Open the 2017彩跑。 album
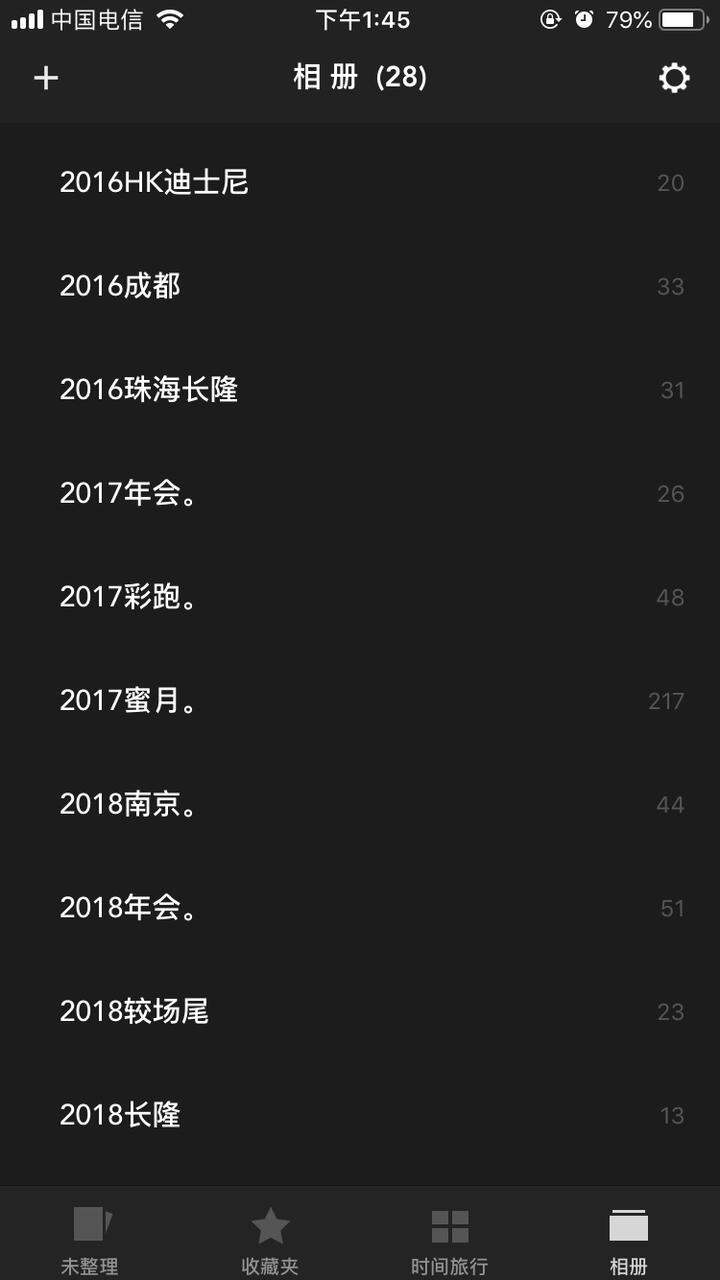 360,597
